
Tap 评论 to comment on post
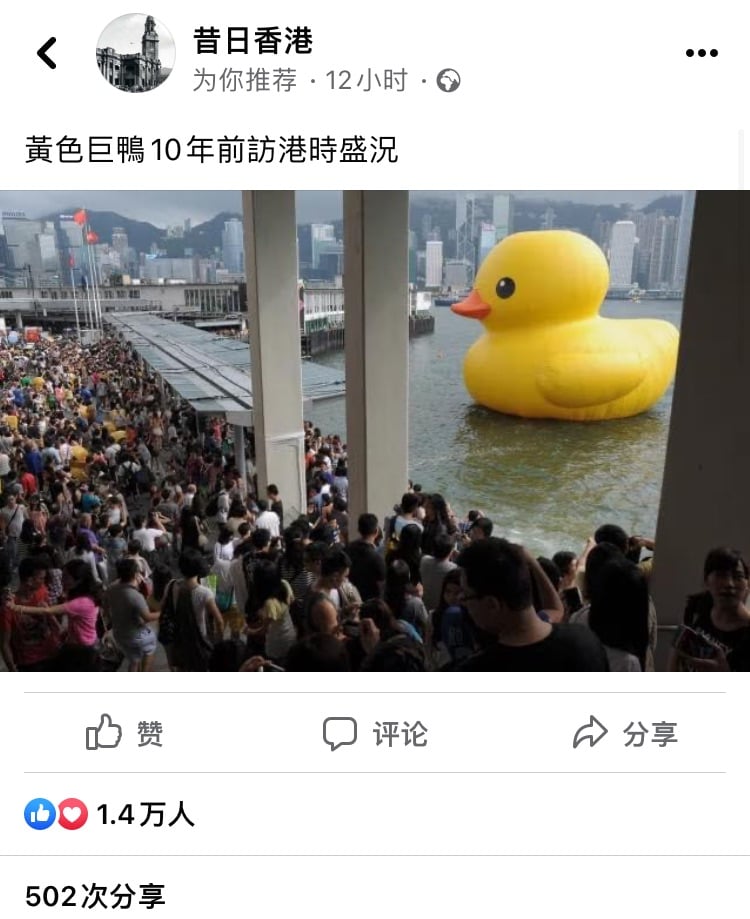click(375, 733)
